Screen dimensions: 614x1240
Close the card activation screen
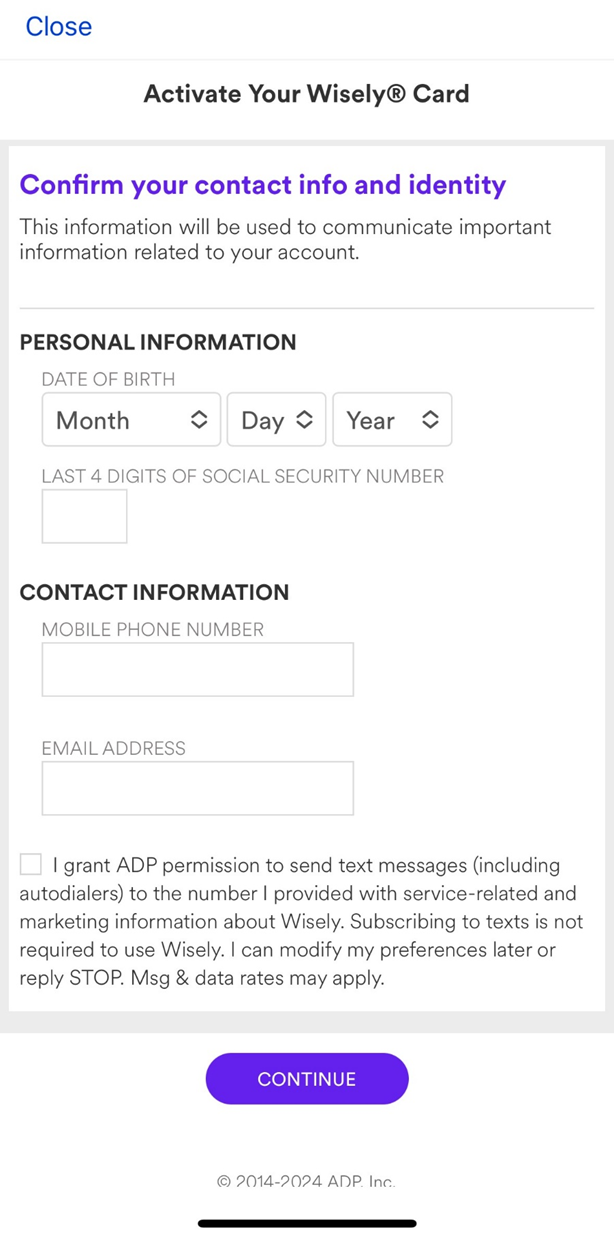coord(59,27)
